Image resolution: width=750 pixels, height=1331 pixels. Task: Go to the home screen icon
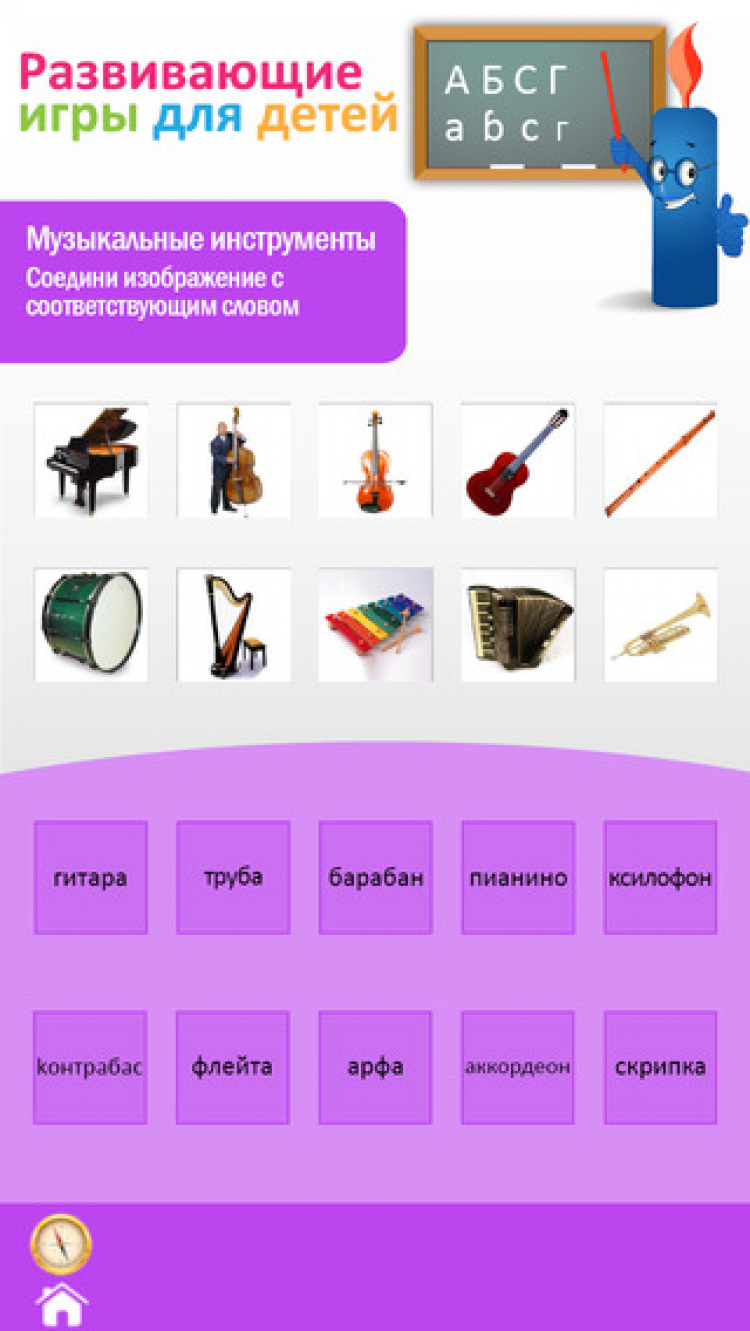[62, 1305]
